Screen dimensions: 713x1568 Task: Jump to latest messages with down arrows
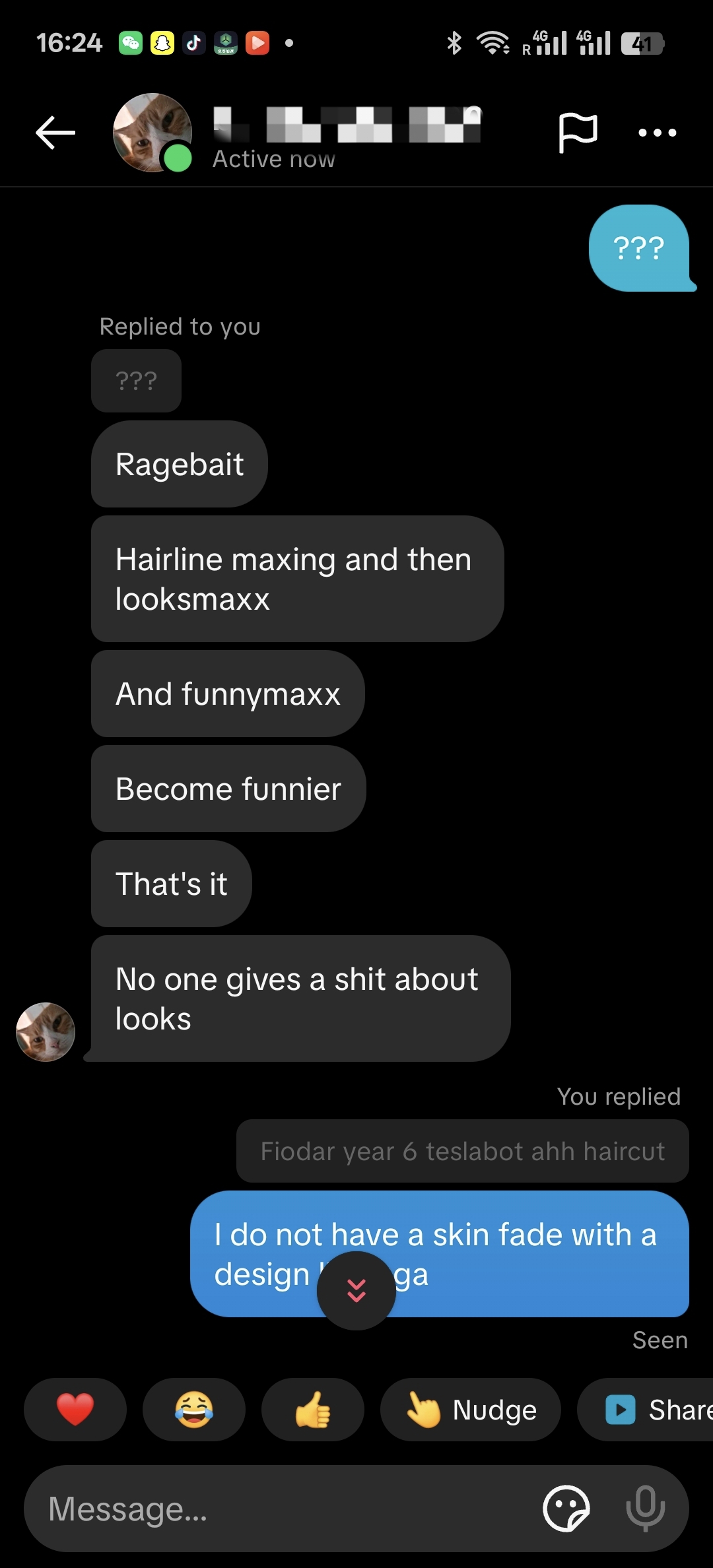pos(356,1290)
